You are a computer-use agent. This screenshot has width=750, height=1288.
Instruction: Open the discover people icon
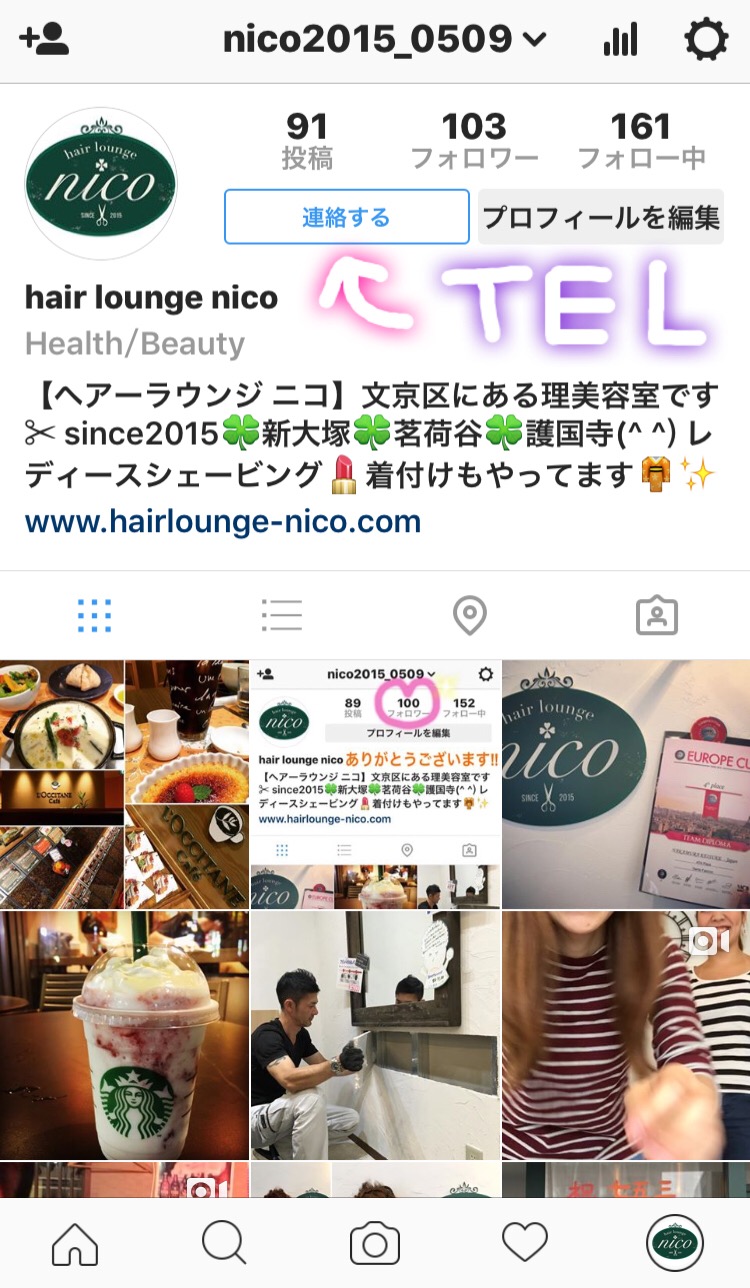(x=44, y=40)
